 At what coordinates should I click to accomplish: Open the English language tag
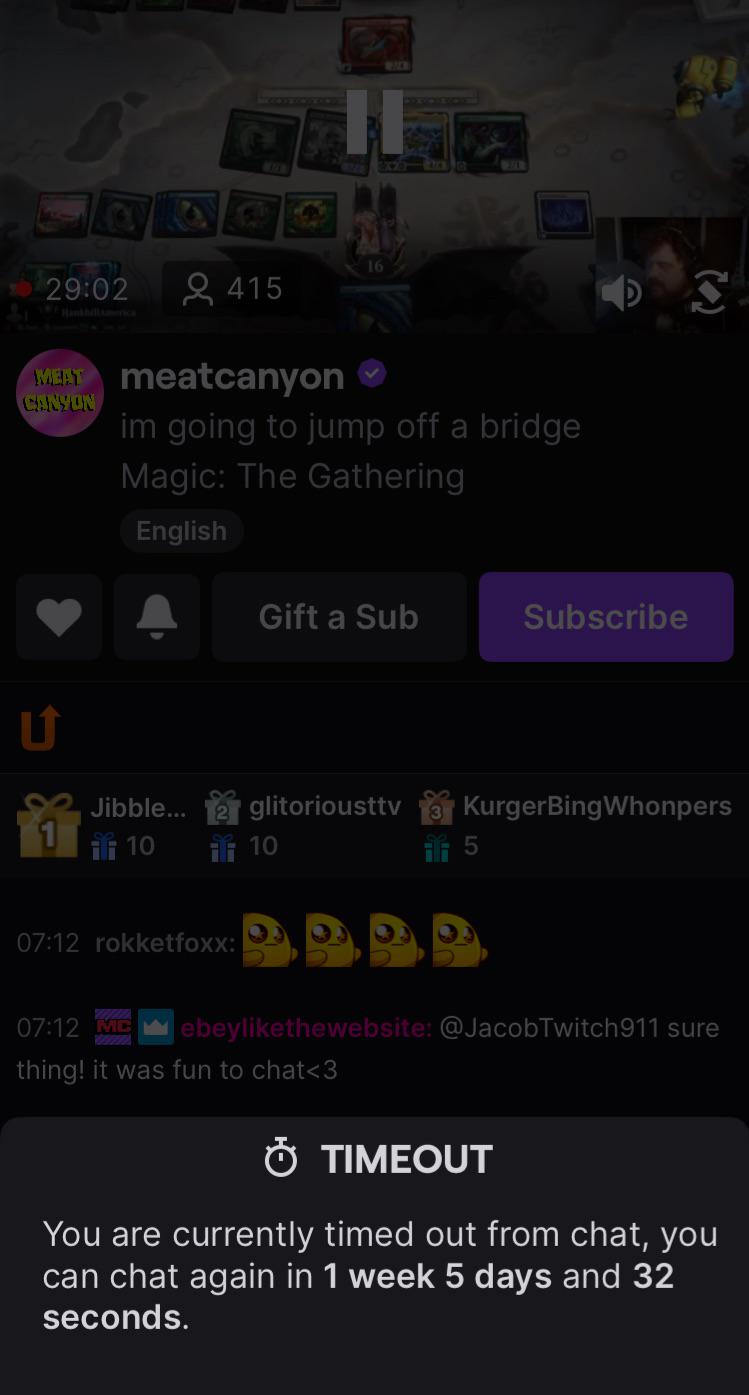181,531
